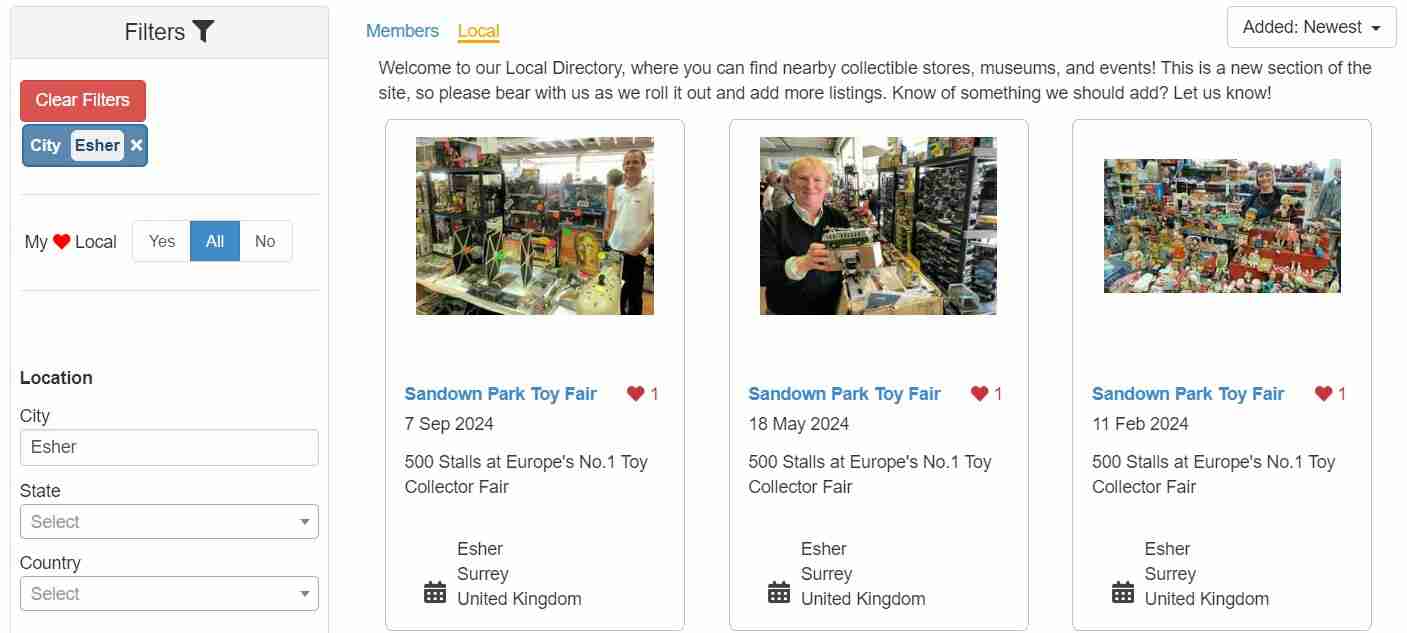Open the Added: Newest sort dropdown
The width and height of the screenshot is (1407, 633).
click(x=1311, y=27)
